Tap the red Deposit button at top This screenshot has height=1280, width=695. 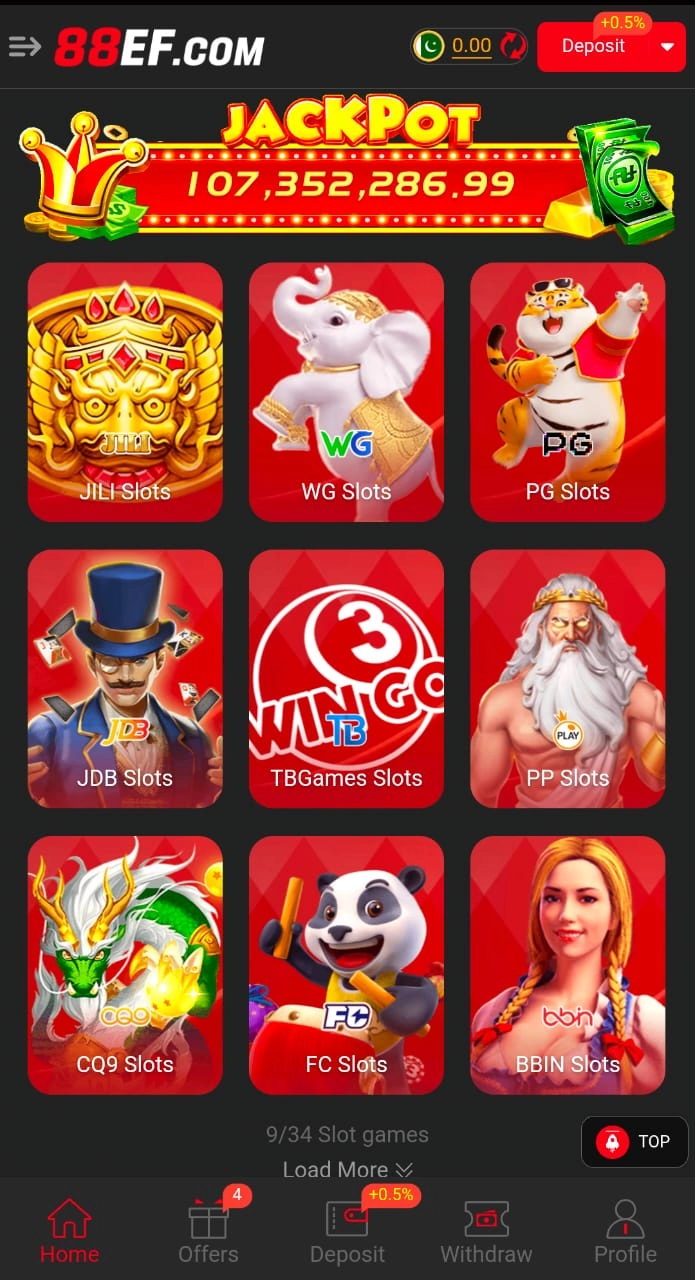click(594, 47)
